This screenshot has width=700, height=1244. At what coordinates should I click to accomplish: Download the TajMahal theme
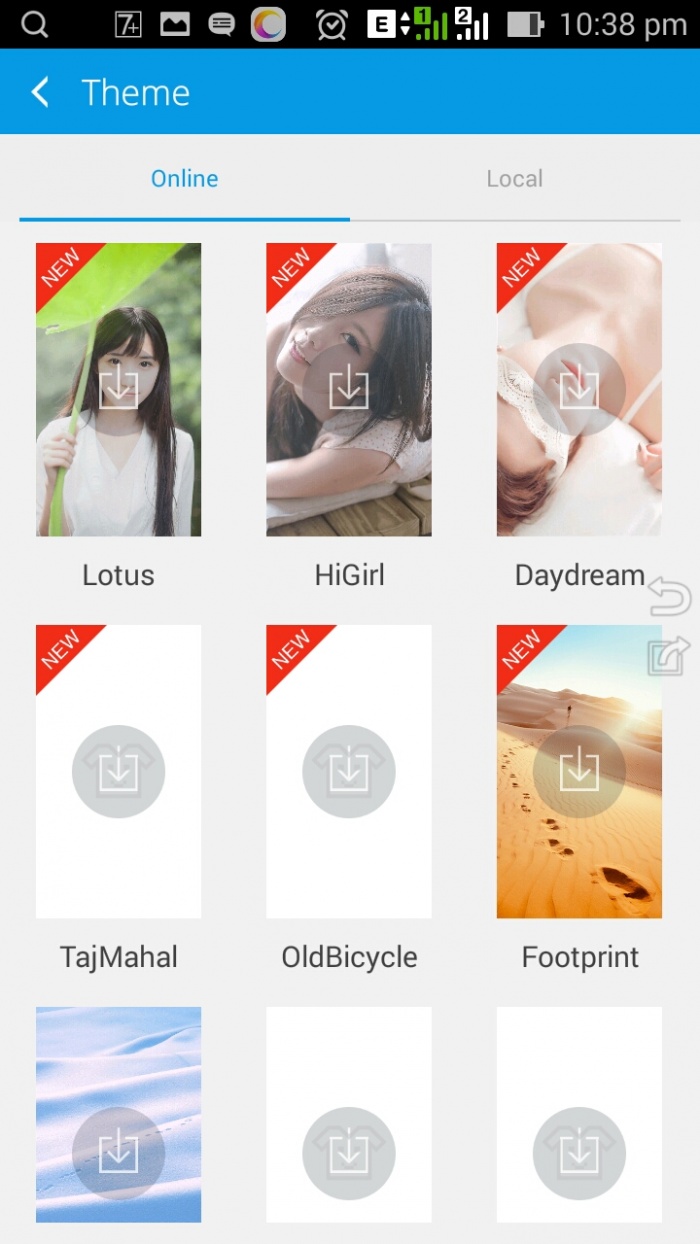(x=118, y=771)
